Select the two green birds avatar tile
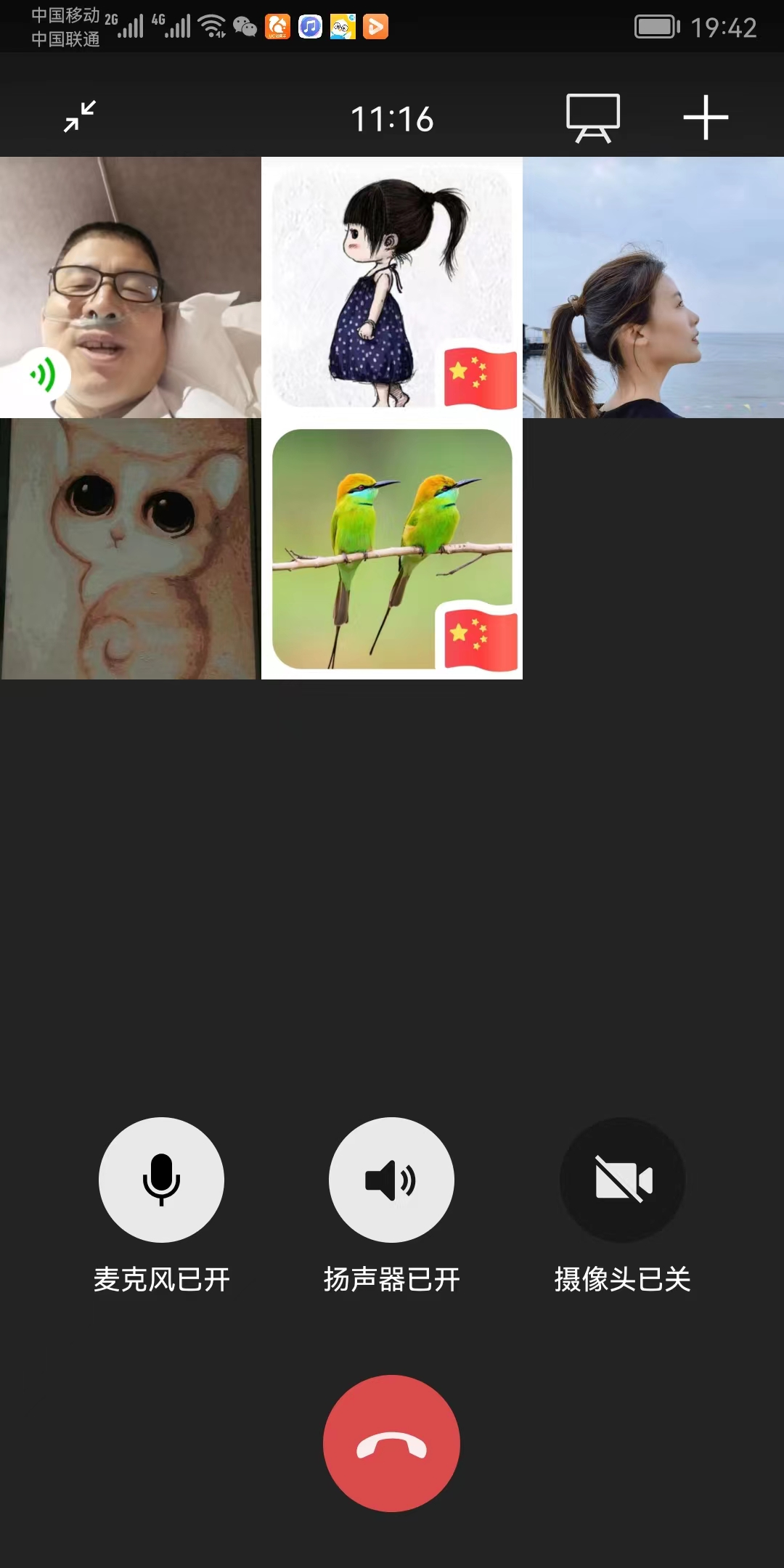The height and width of the screenshot is (1568, 784). (392, 549)
